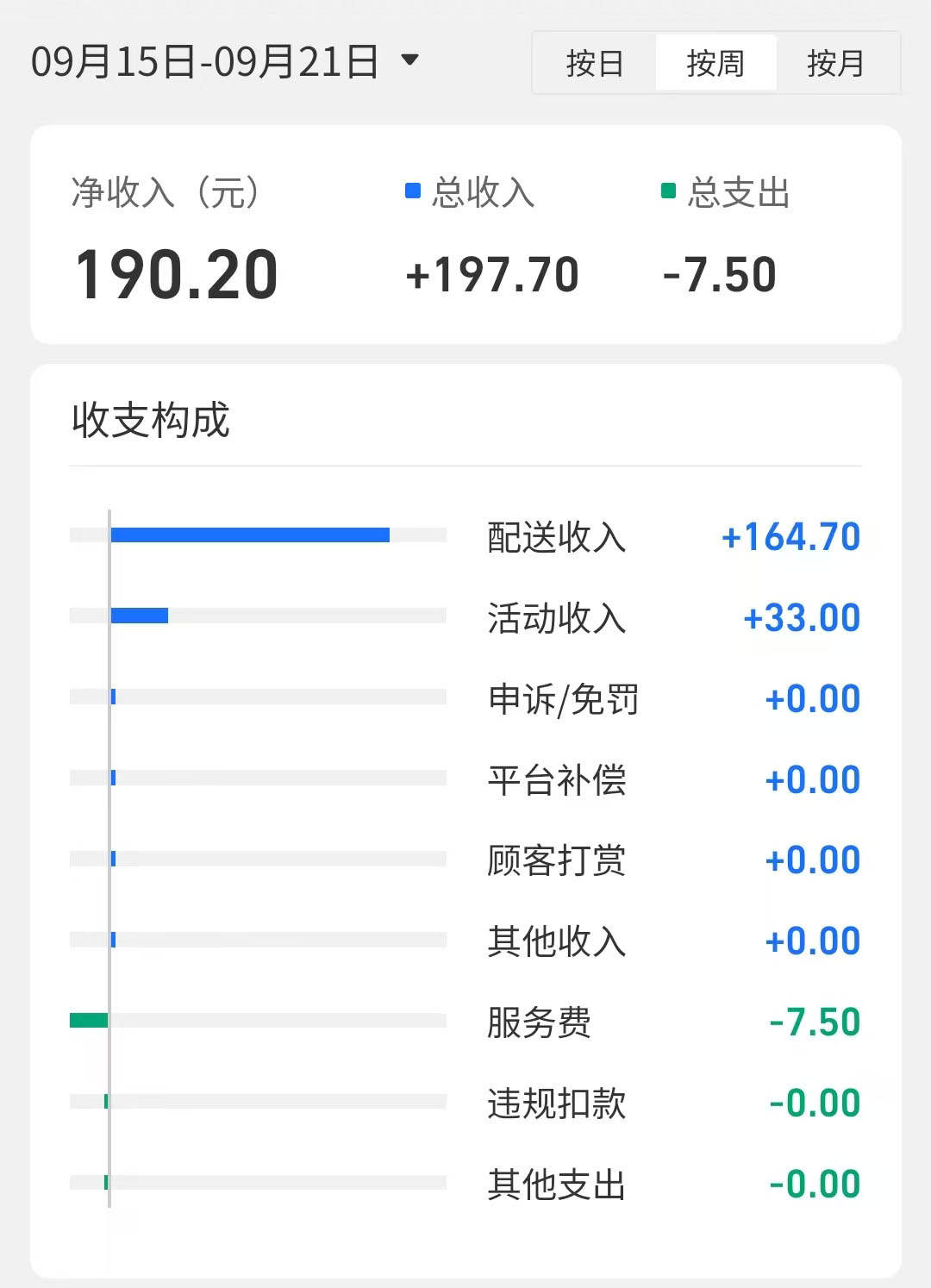Open the 09月15日-09月21日 date range dropdown
The height and width of the screenshot is (1288, 931).
[224, 62]
